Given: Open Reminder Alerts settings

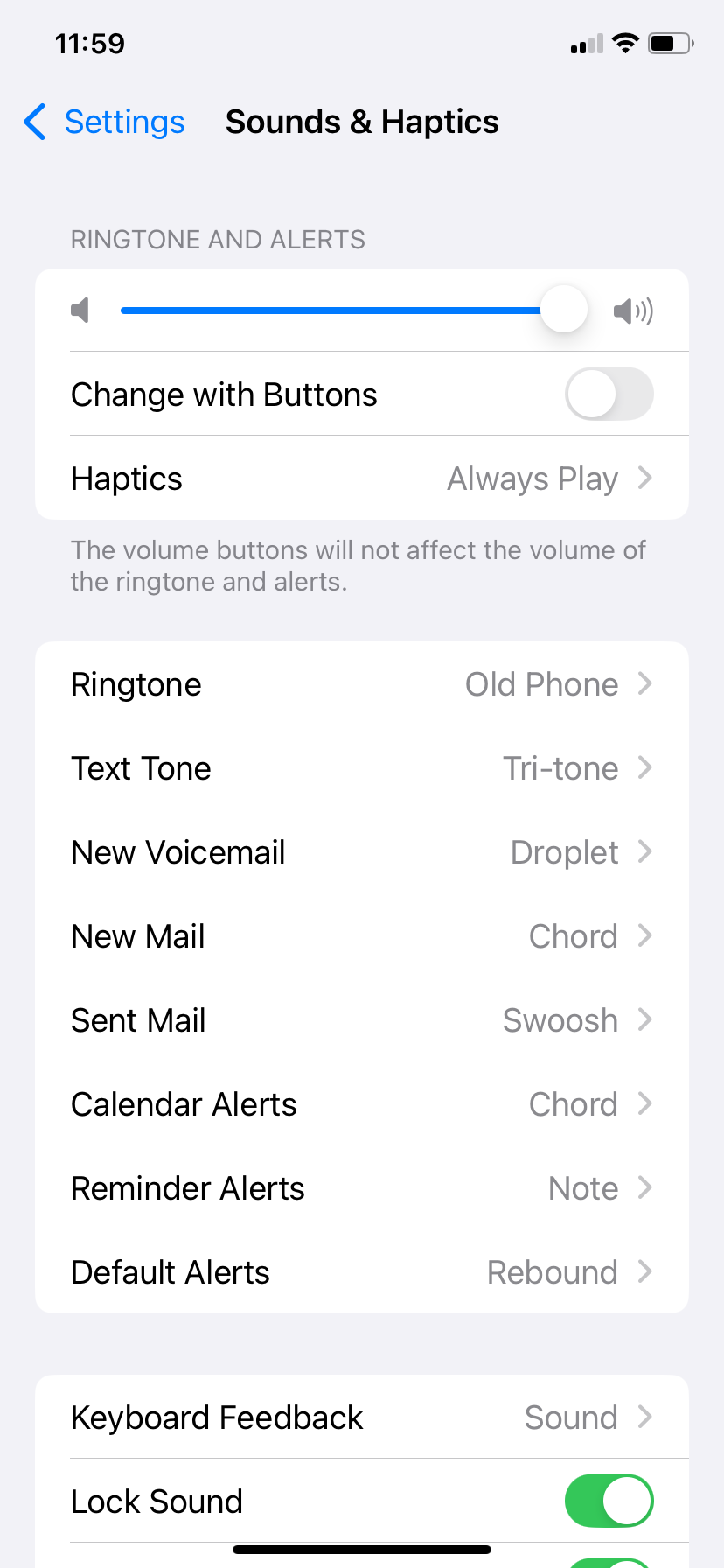Looking at the screenshot, I should pyautogui.click(x=362, y=1187).
